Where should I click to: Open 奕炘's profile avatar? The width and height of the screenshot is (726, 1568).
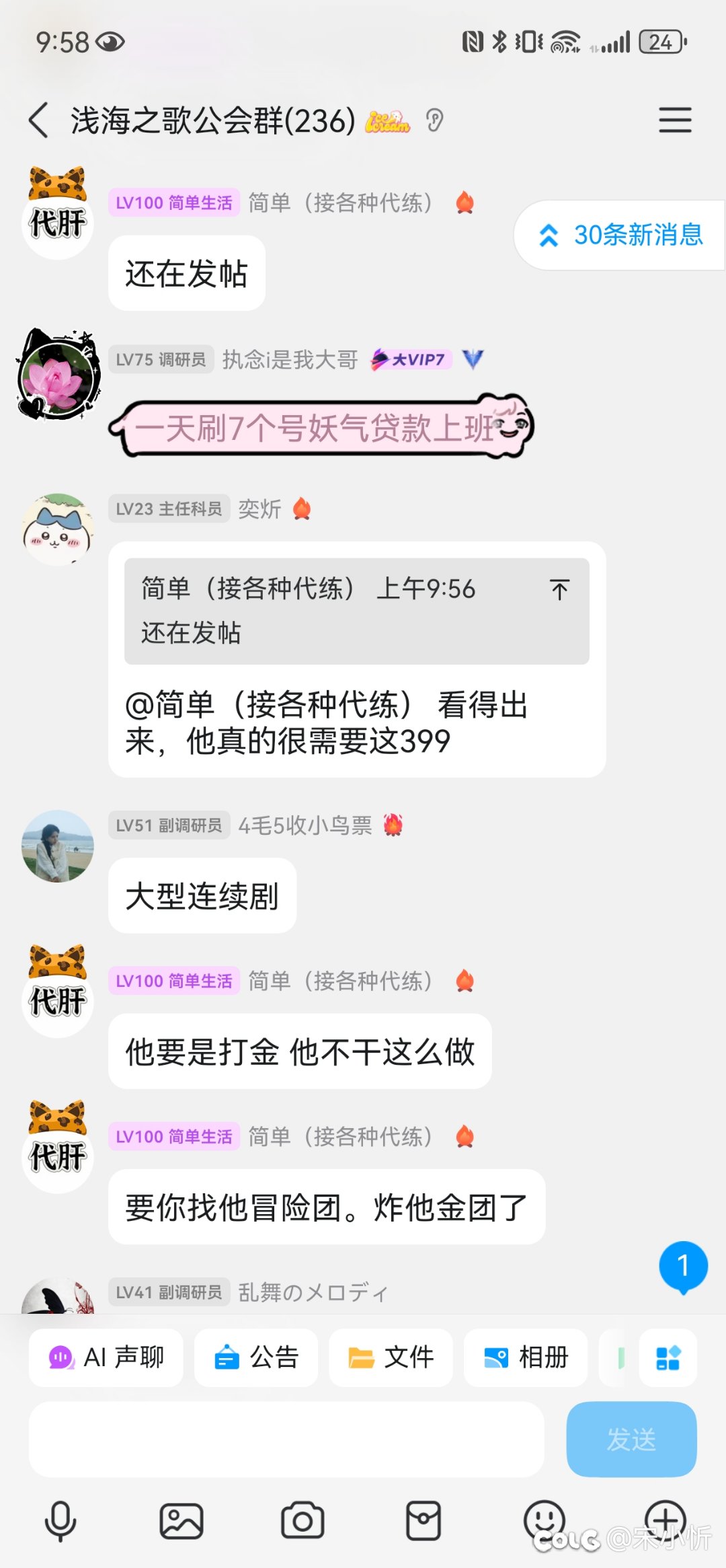(x=58, y=530)
